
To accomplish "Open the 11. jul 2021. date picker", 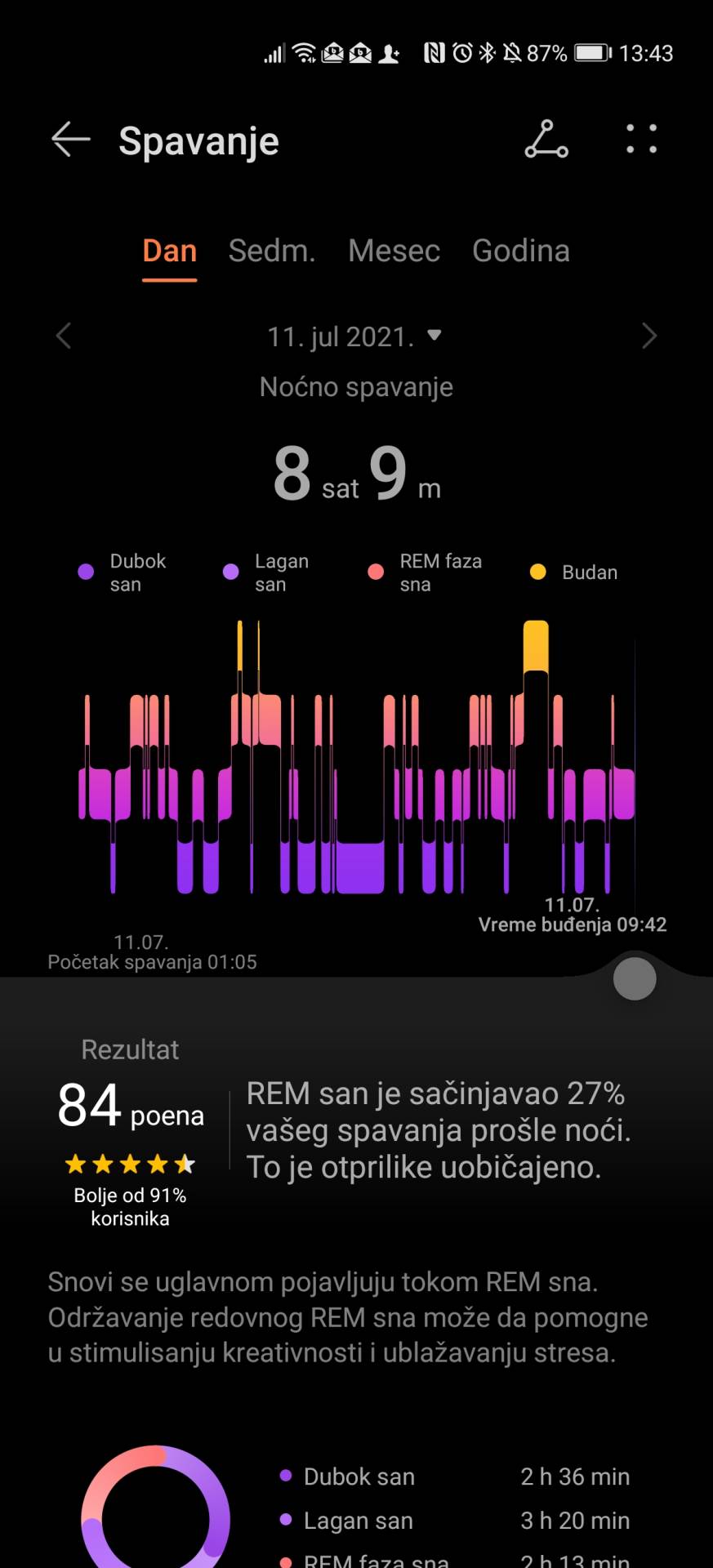I will tap(354, 336).
